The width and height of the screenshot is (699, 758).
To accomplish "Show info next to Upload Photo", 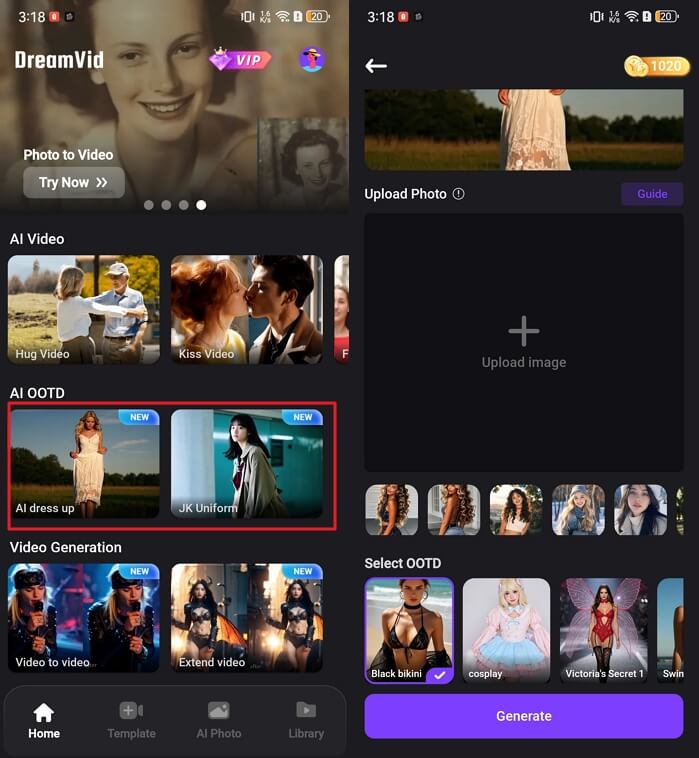I will coord(458,194).
